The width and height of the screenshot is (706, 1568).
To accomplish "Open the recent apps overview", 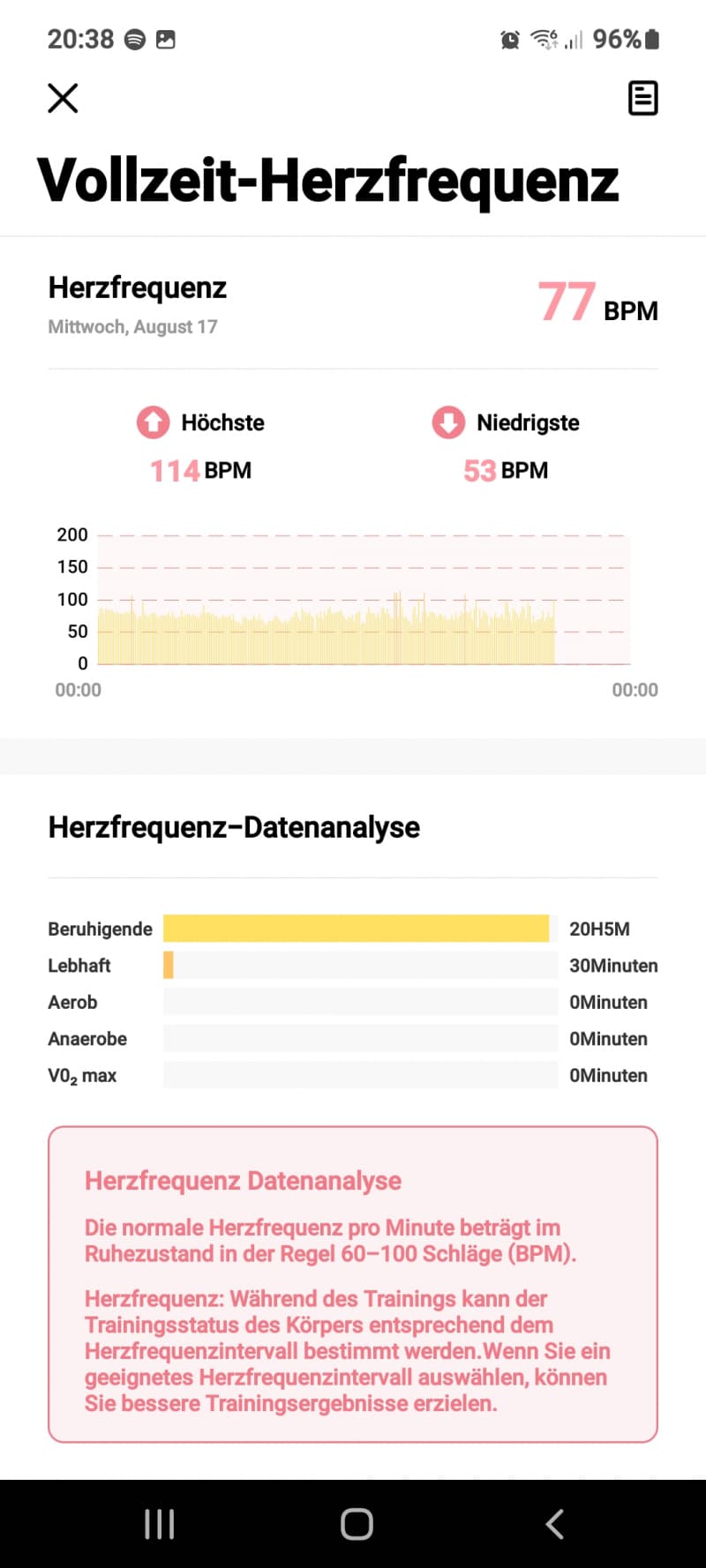I will click(159, 1524).
